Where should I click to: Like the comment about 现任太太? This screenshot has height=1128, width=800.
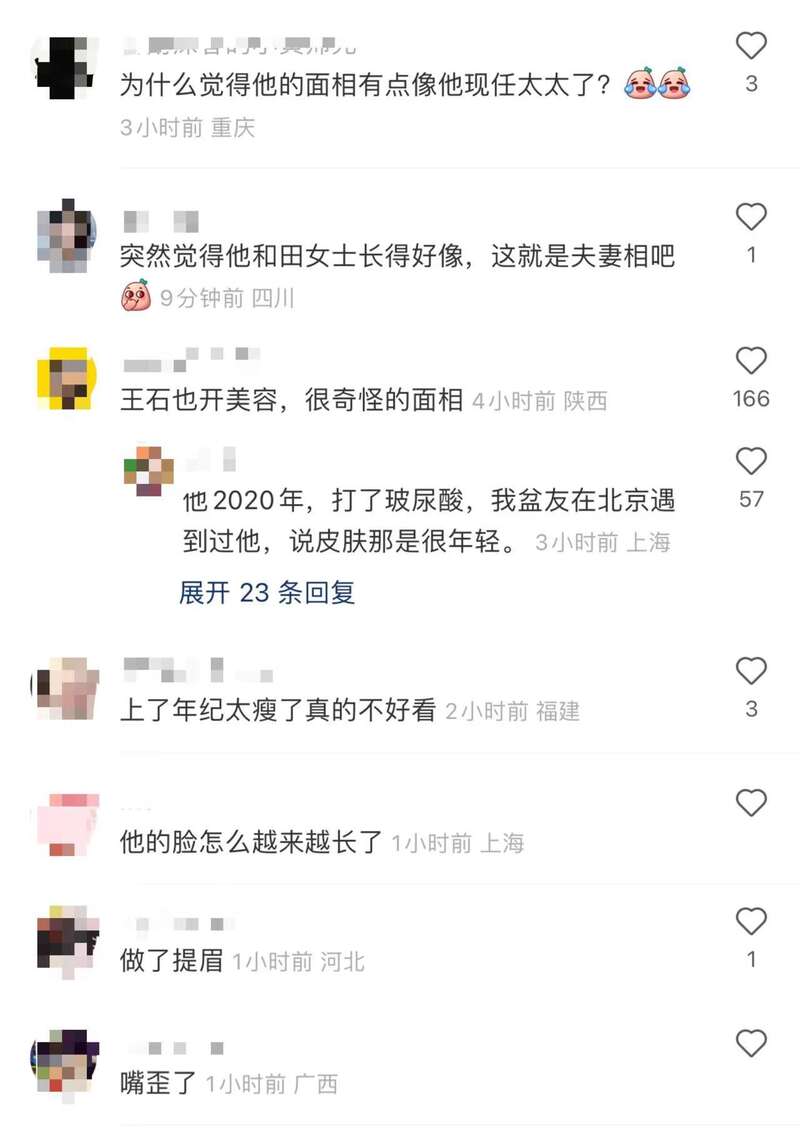pyautogui.click(x=751, y=46)
